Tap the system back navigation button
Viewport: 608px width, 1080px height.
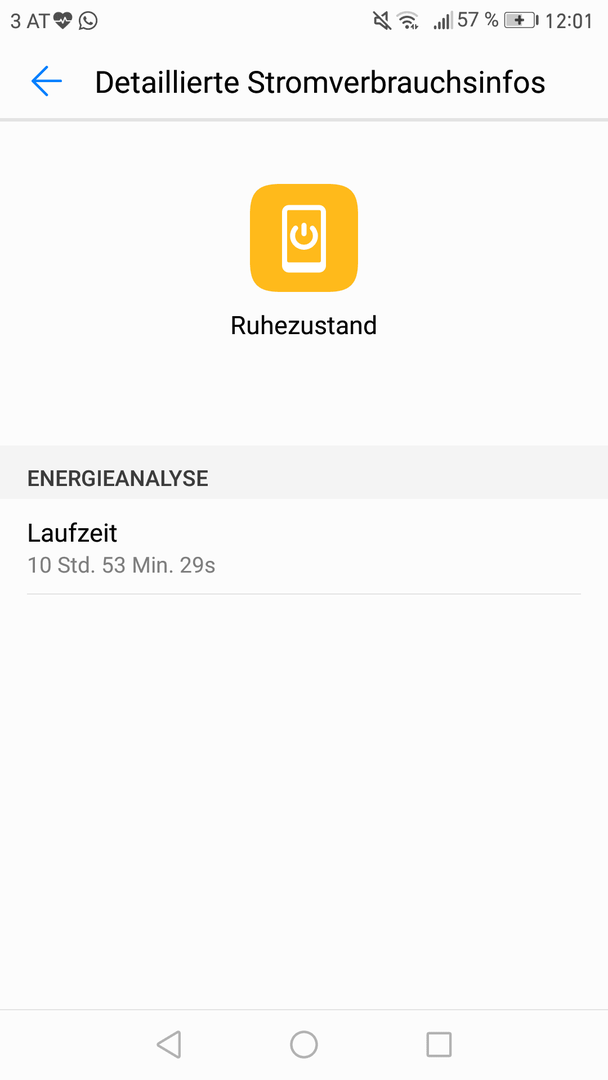click(169, 1044)
